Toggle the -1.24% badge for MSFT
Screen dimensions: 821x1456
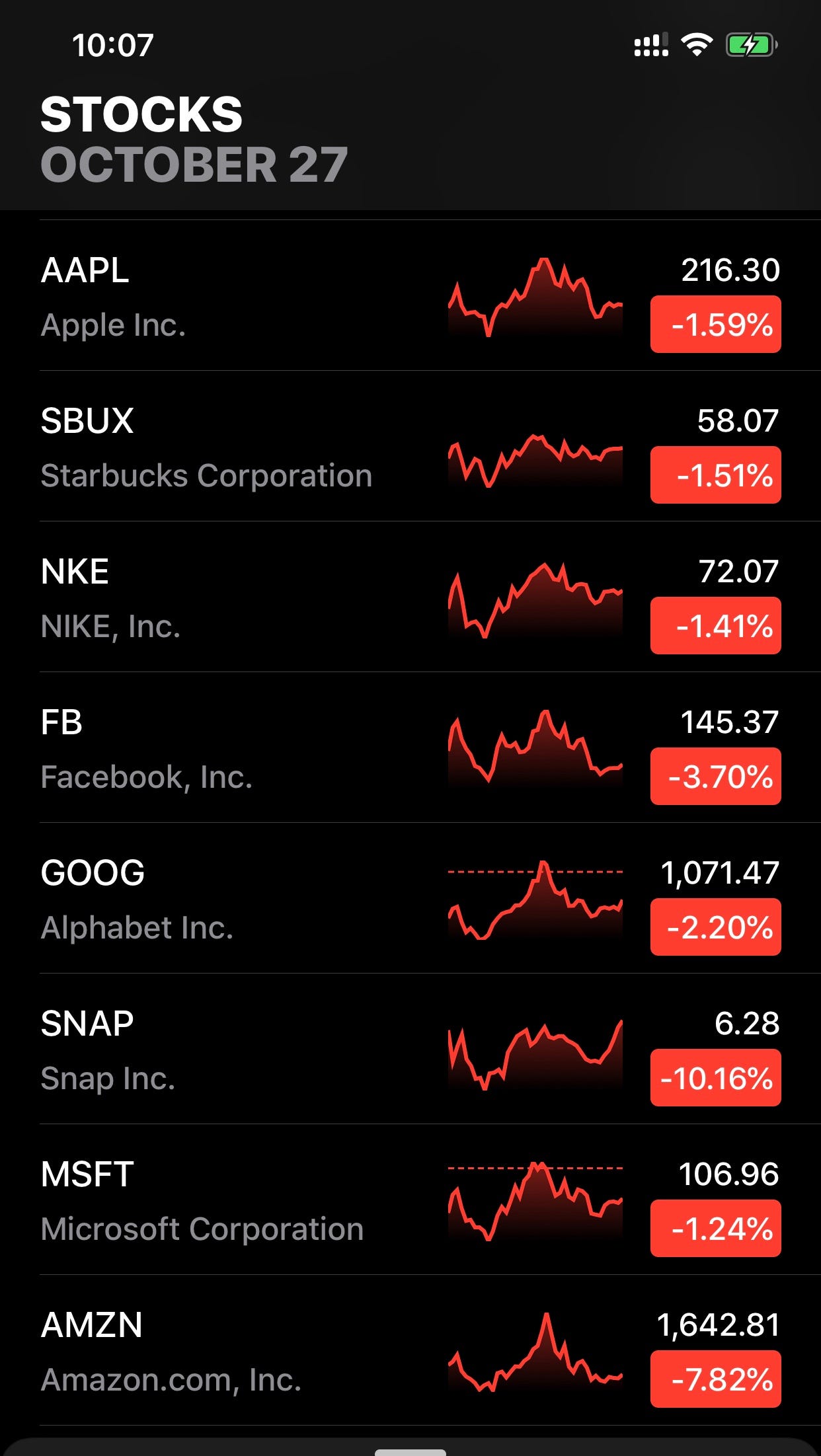(715, 1228)
